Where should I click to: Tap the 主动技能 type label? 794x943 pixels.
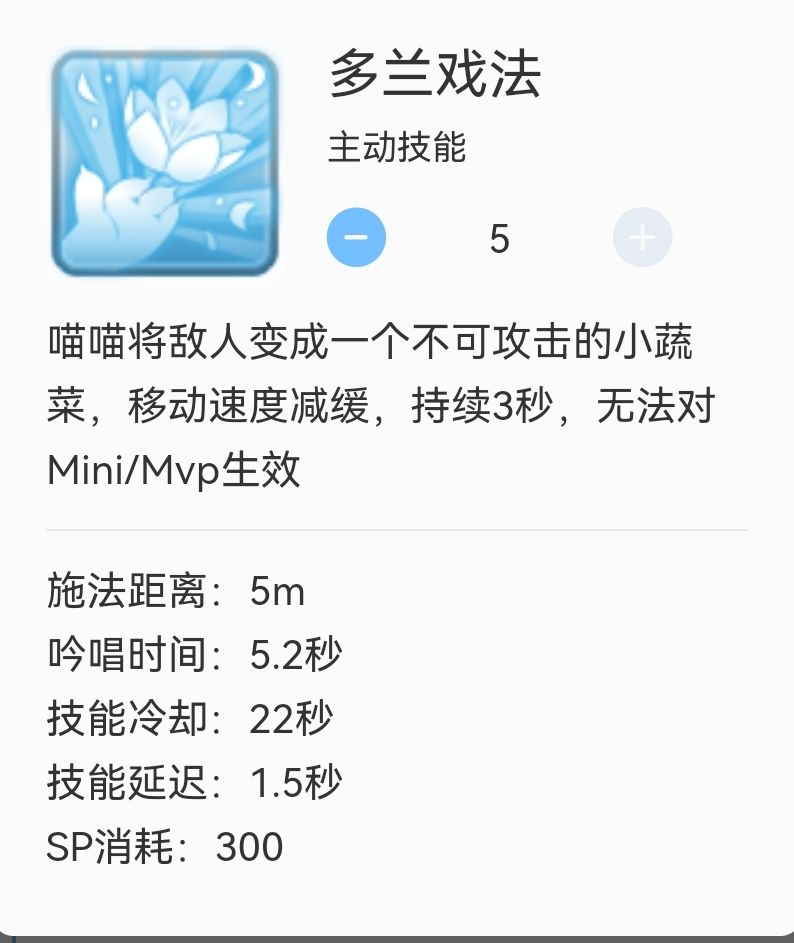(394, 148)
